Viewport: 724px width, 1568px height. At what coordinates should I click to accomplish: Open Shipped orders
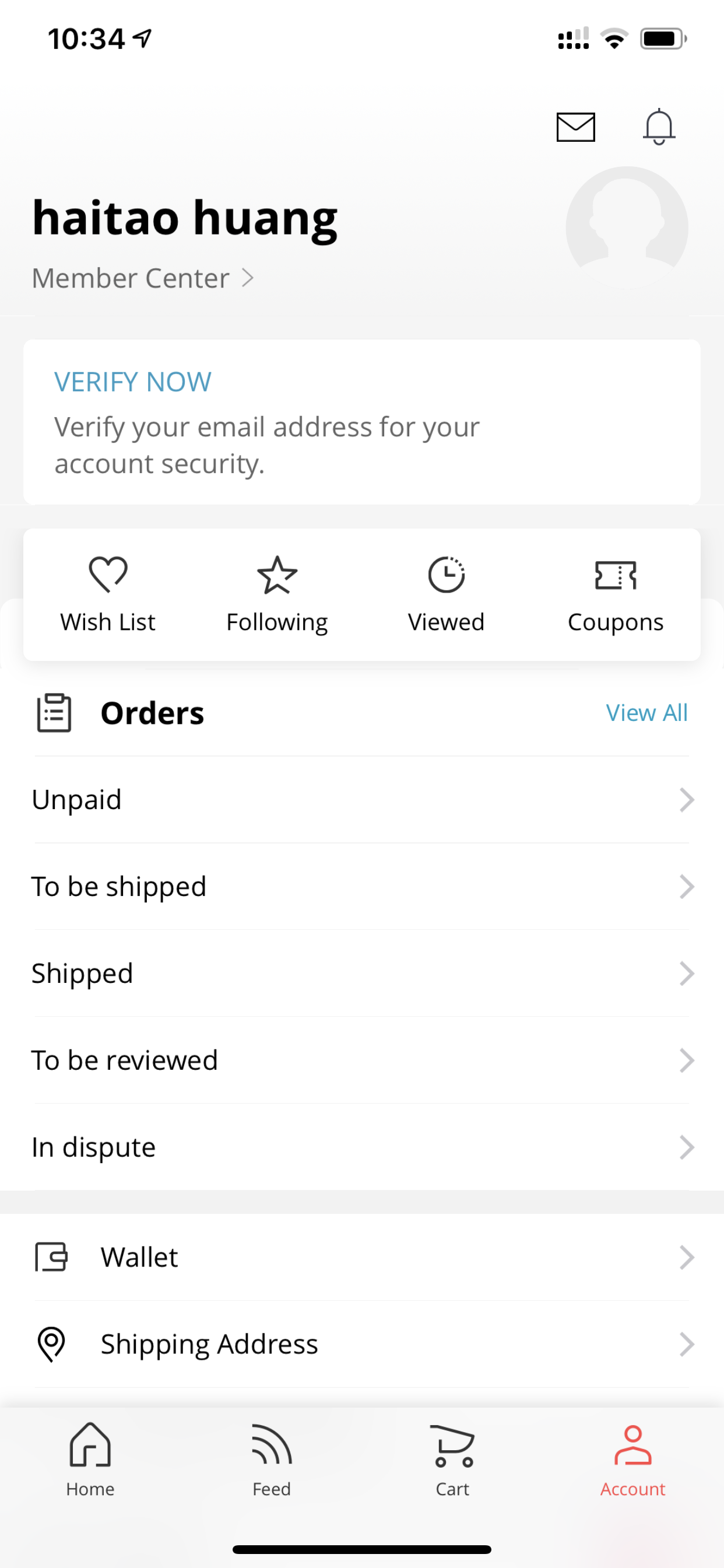pyautogui.click(x=362, y=974)
